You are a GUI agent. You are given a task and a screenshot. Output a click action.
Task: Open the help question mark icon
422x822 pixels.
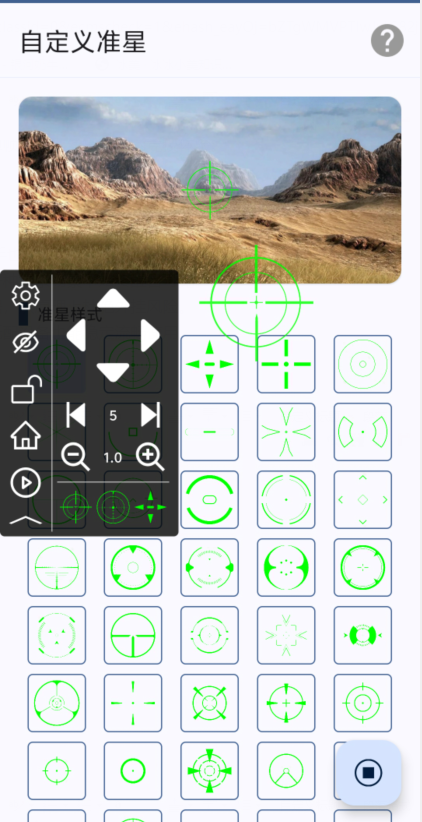[x=387, y=40]
